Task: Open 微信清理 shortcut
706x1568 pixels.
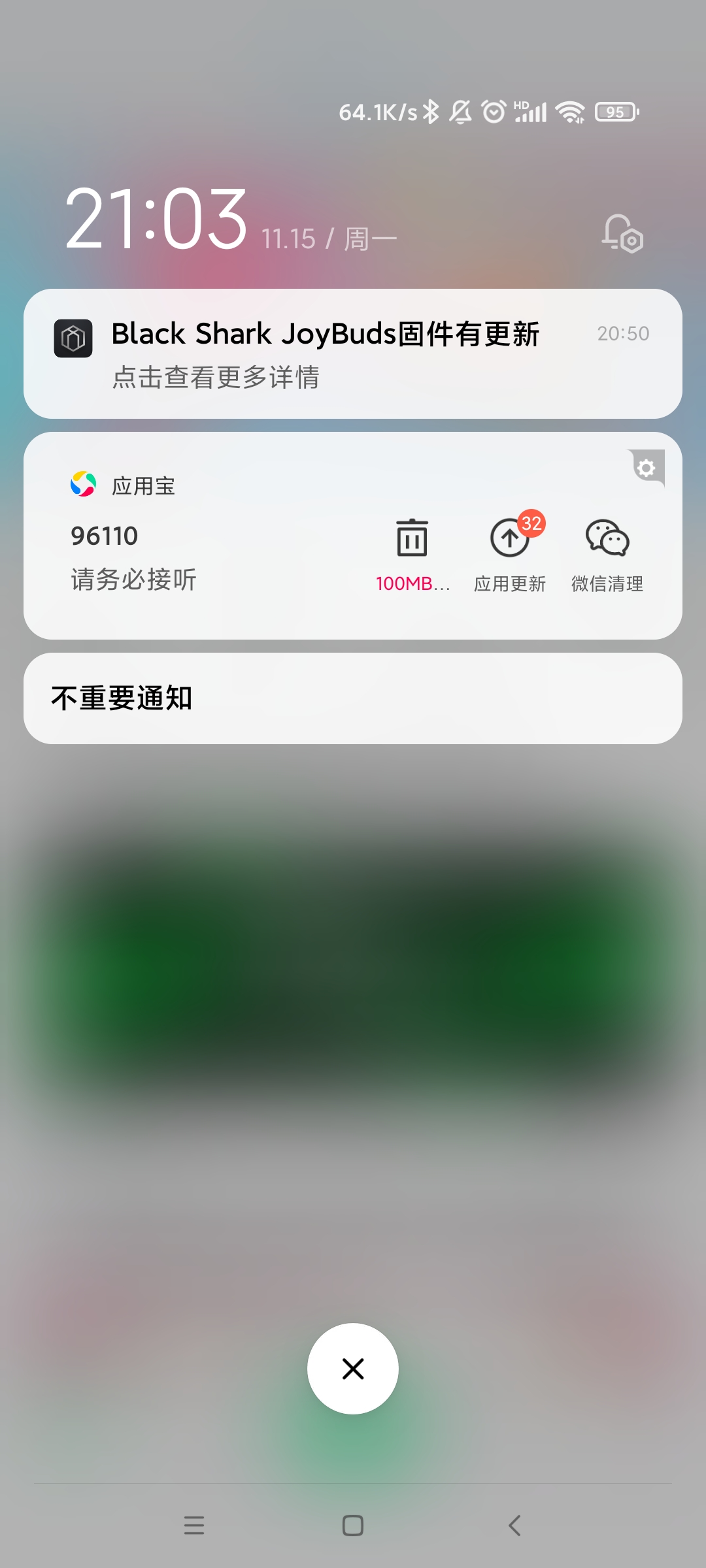Action: click(607, 555)
